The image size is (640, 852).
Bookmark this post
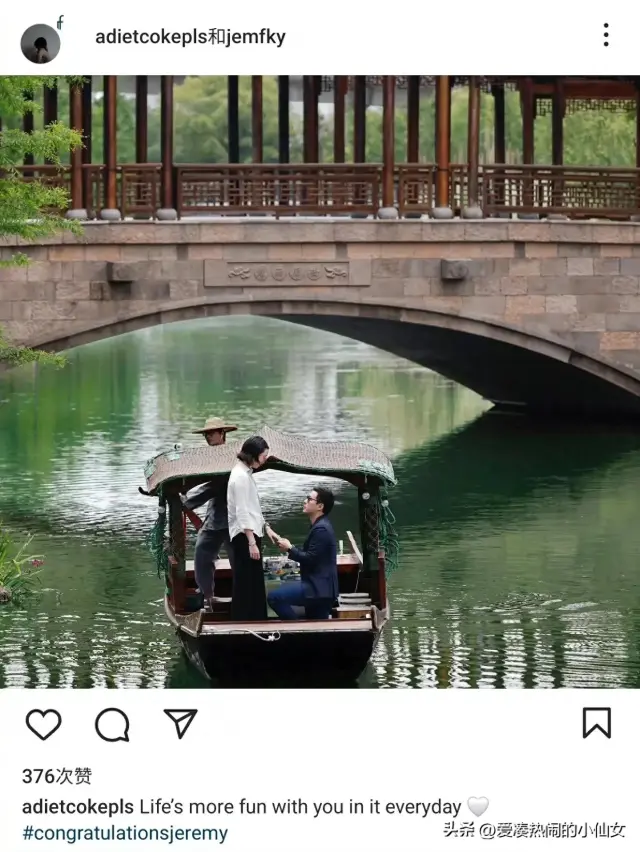pyautogui.click(x=596, y=723)
